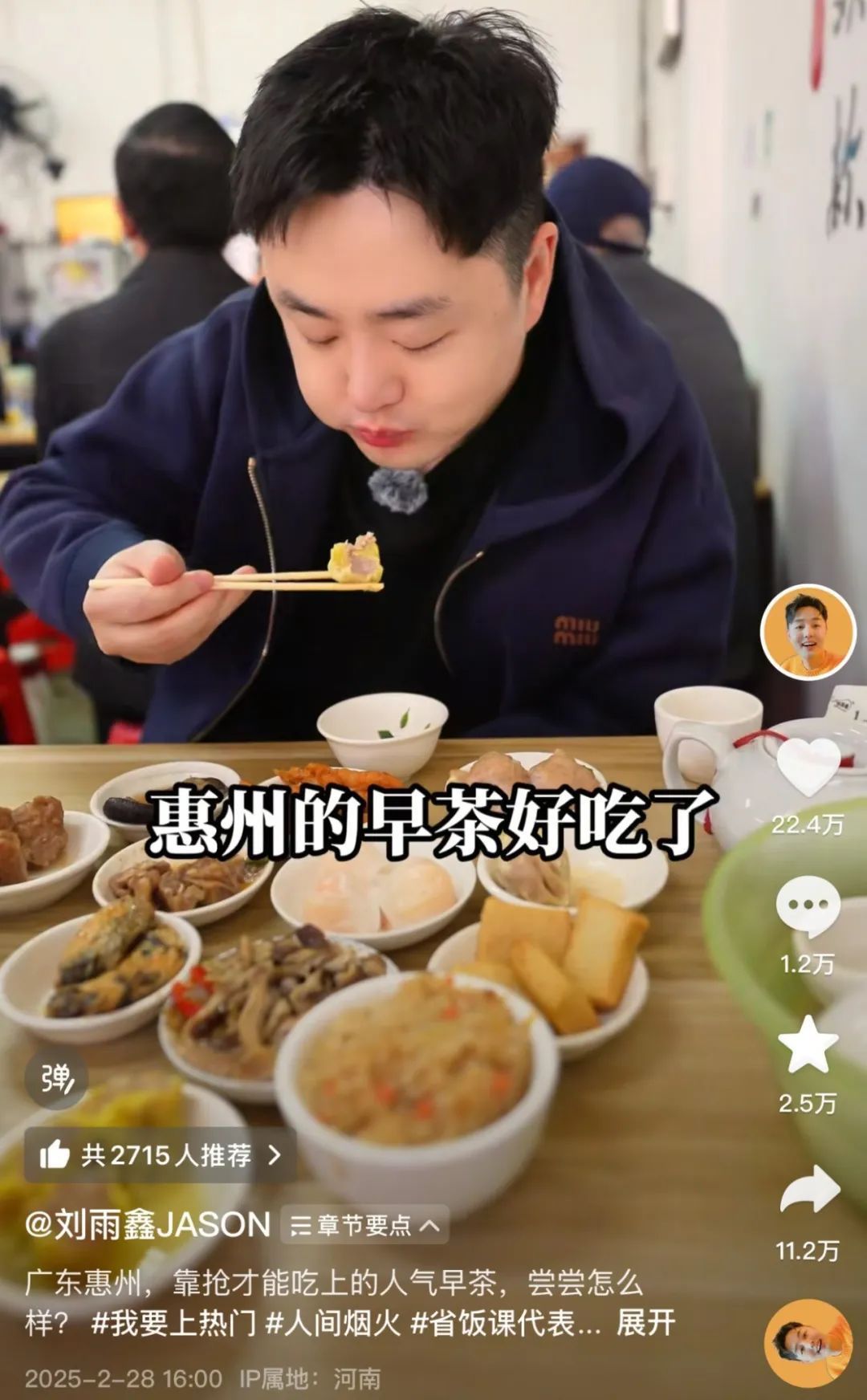Viewport: 867px width, 1400px height.
Task: Tap 展开 to expand the caption
Action: (645, 1323)
